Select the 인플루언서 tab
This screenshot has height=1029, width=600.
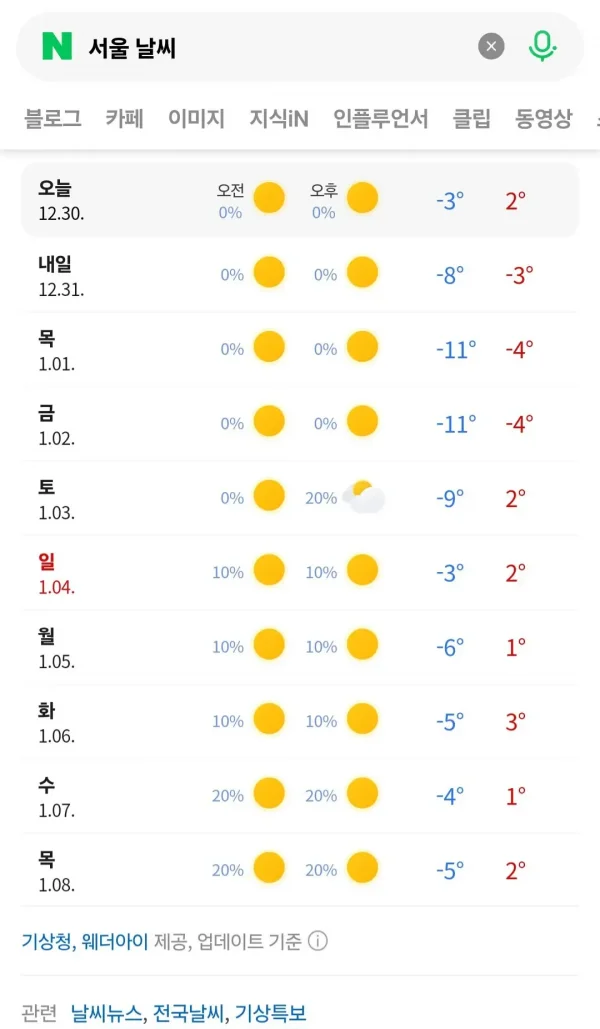381,119
